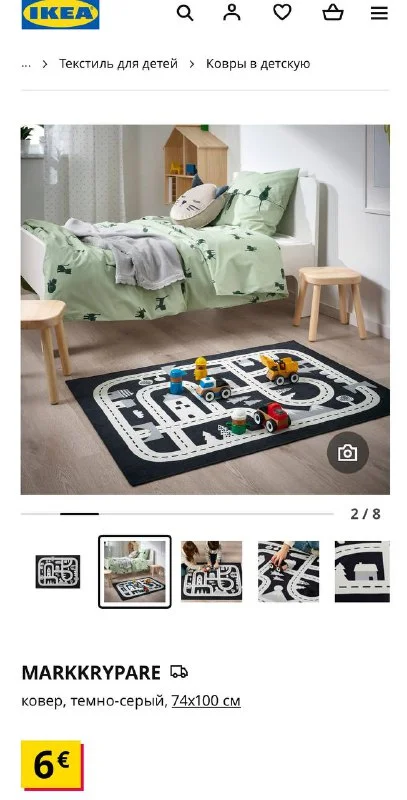Go to Текстиль для детей breadcrumb
Image resolution: width=407 pixels, height=800 pixels.
coord(118,64)
